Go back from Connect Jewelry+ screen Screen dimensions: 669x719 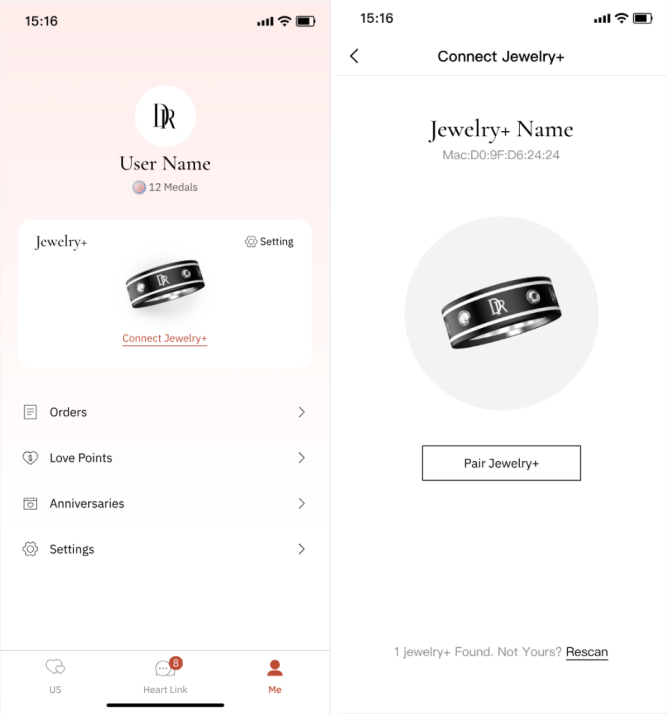pyautogui.click(x=354, y=56)
